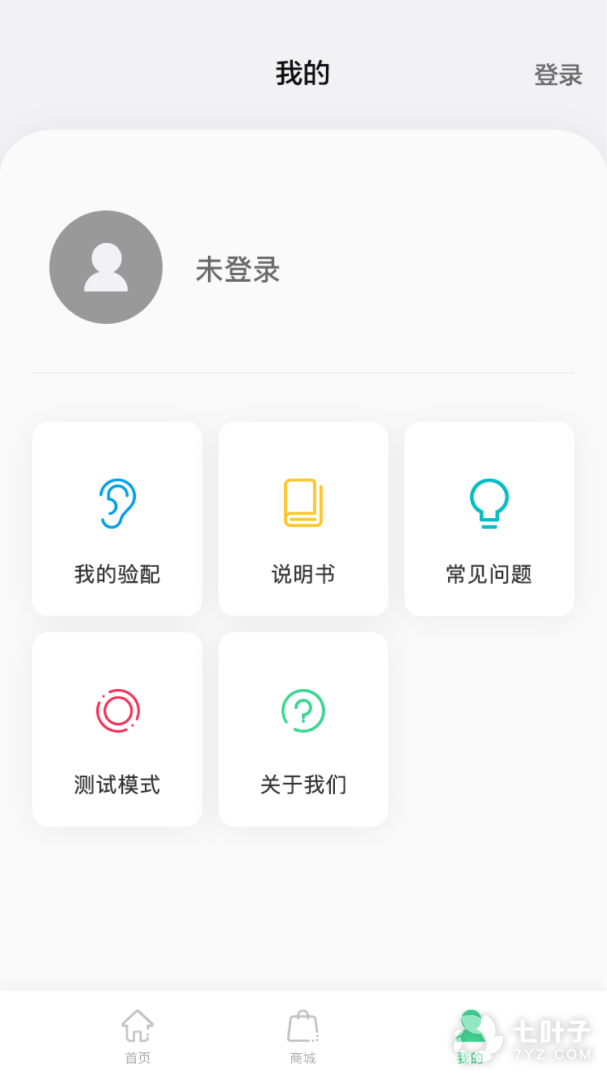The image size is (607, 1080).
Task: Open the 我的验配 card
Action: click(117, 519)
